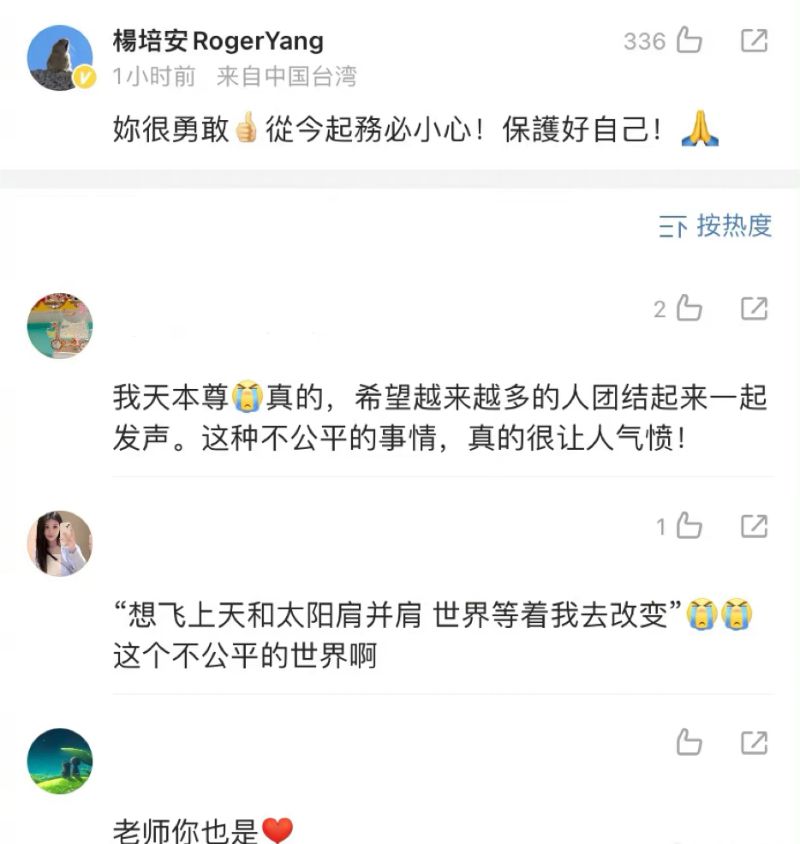Share the comment starting 我天本尊

click(754, 309)
